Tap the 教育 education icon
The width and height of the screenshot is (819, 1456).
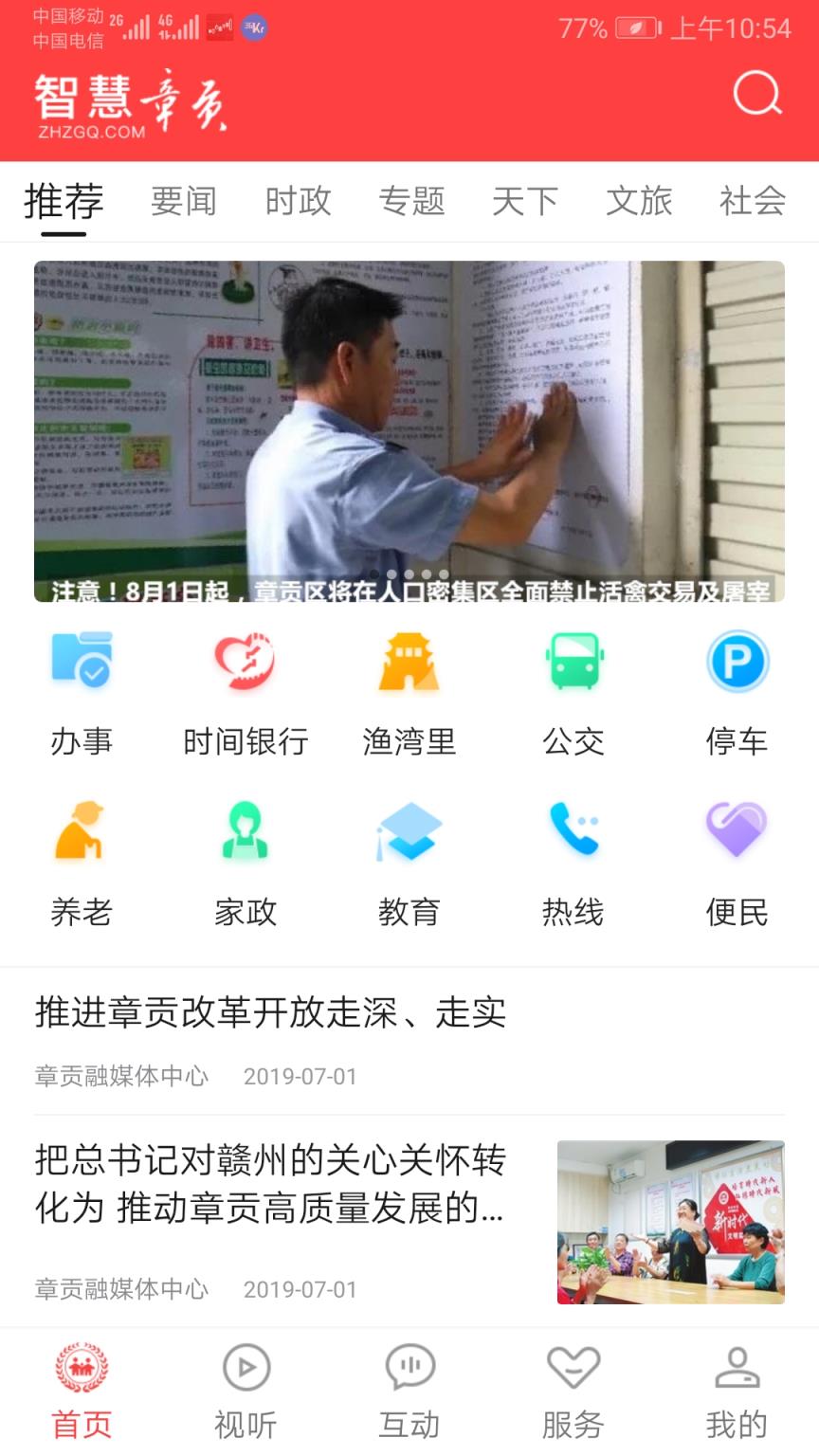pyautogui.click(x=409, y=832)
